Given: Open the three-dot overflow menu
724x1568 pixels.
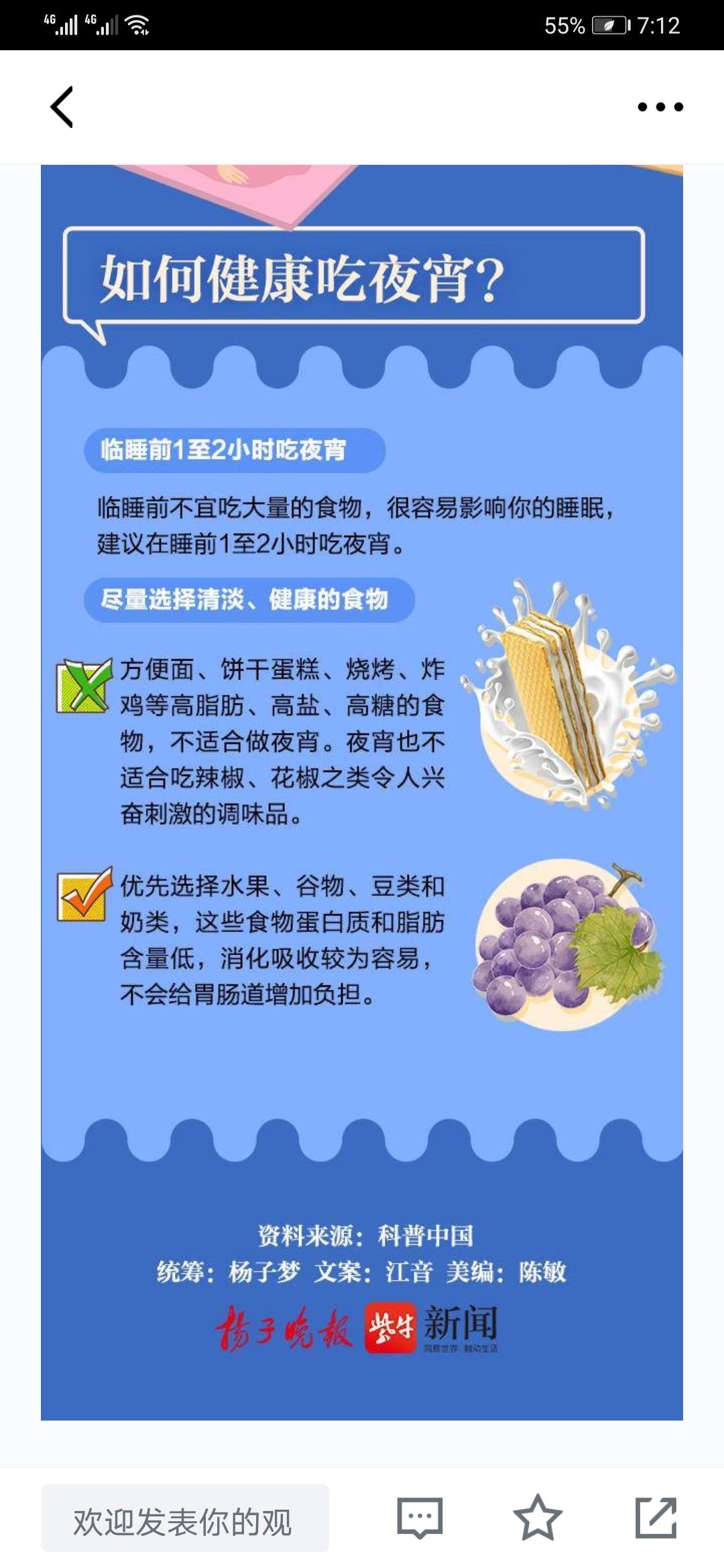Looking at the screenshot, I should [x=660, y=107].
